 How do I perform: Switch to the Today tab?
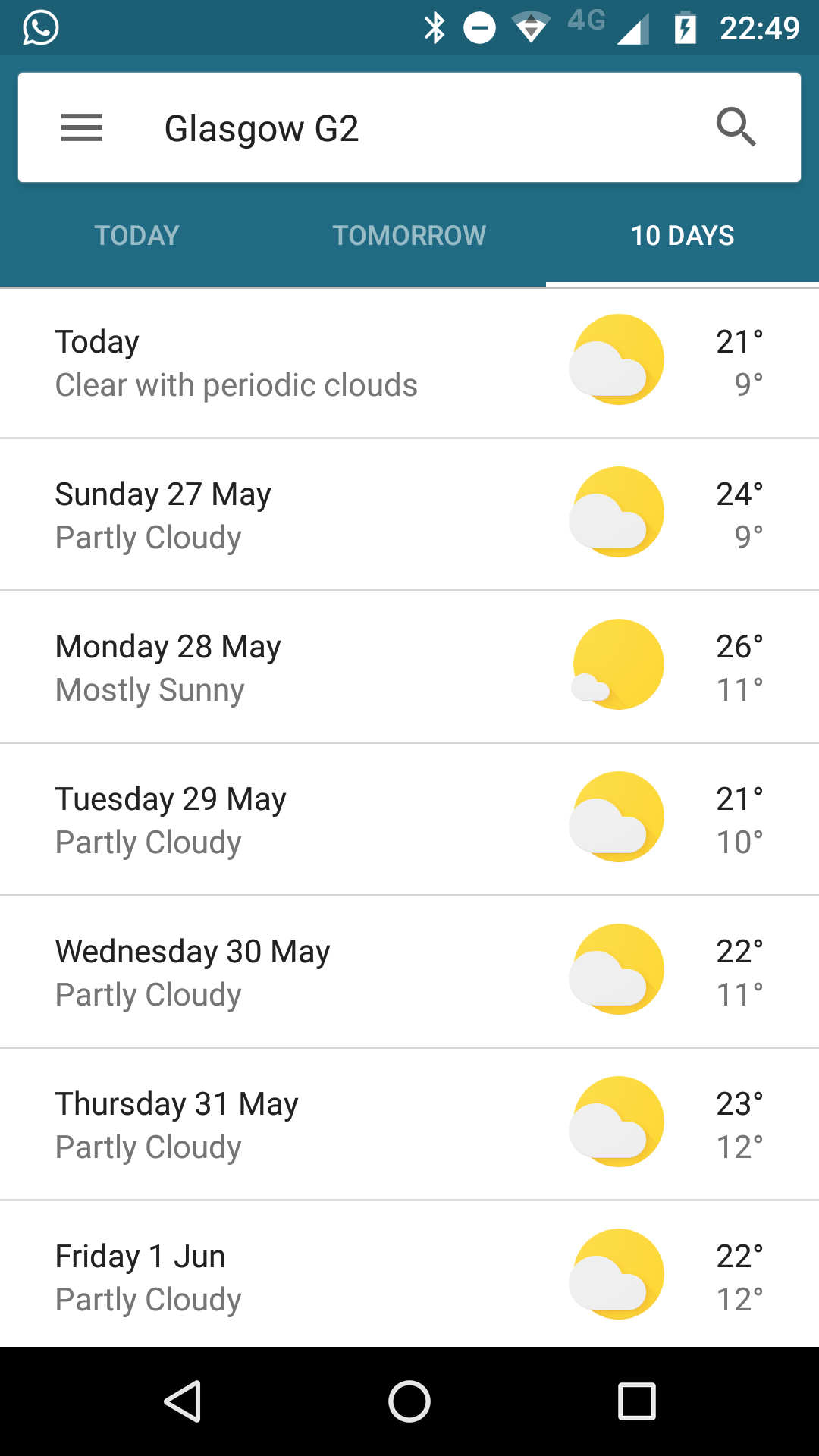[136, 236]
